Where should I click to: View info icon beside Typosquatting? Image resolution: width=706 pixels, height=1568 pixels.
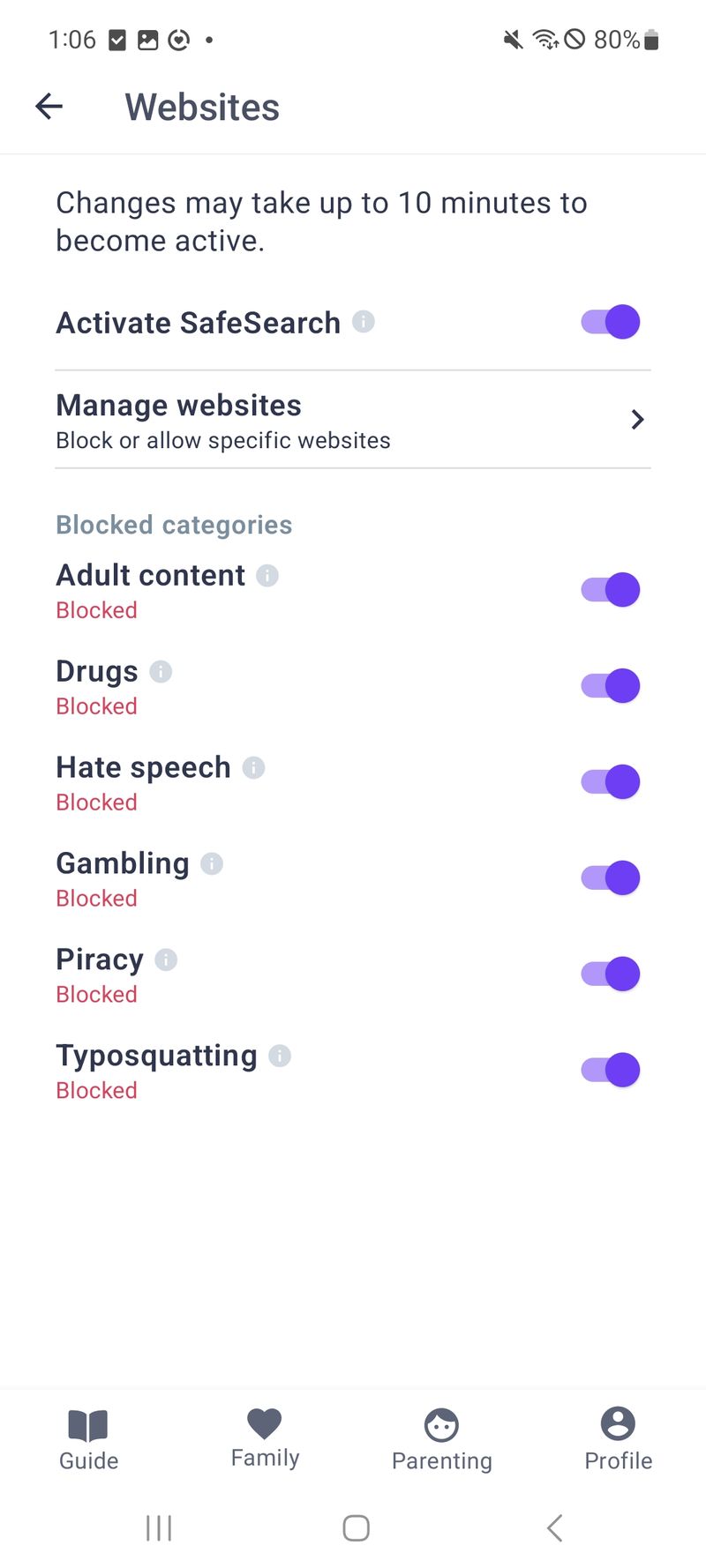coord(280,1056)
